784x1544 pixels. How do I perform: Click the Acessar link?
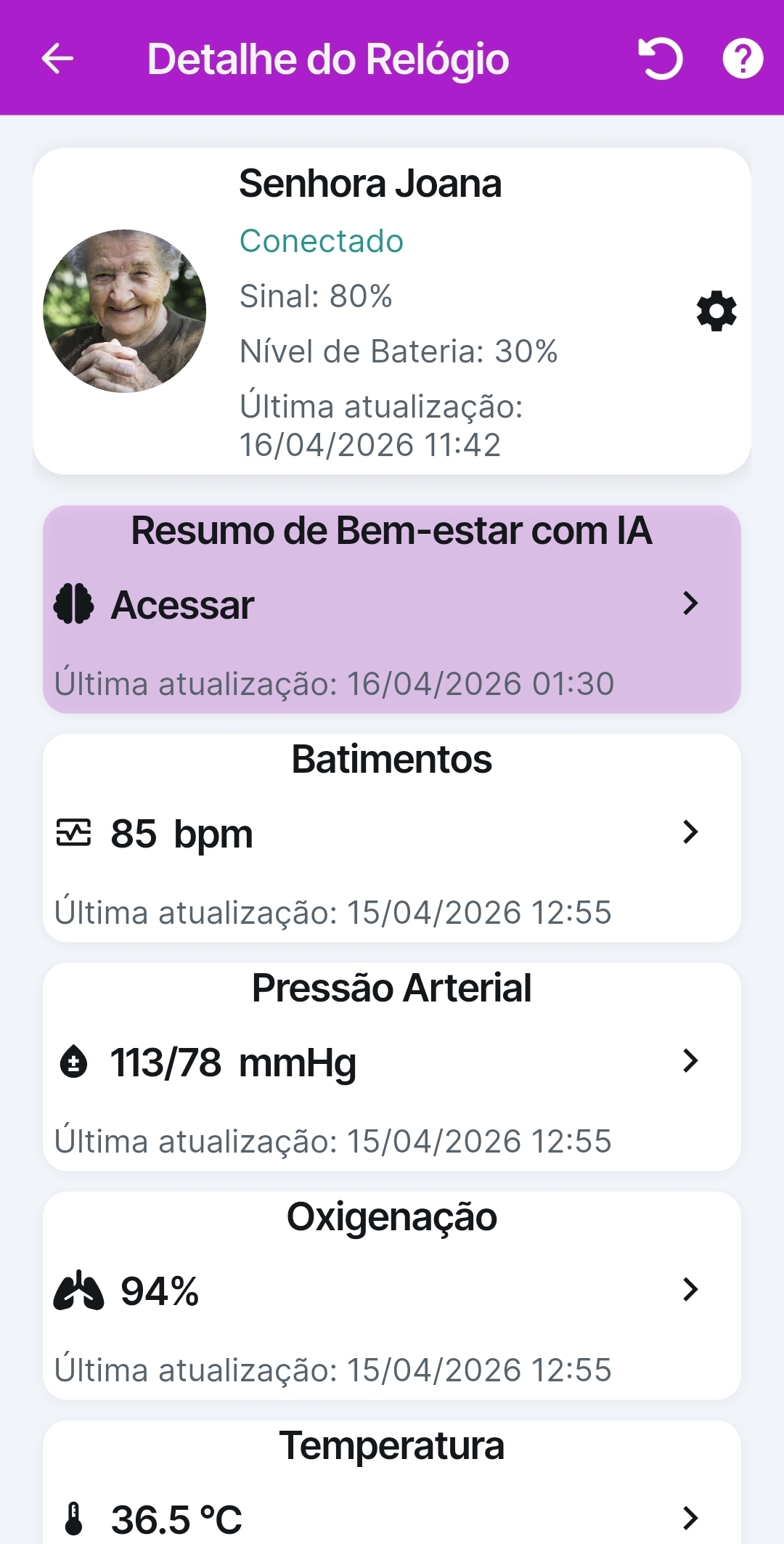pyautogui.click(x=181, y=604)
